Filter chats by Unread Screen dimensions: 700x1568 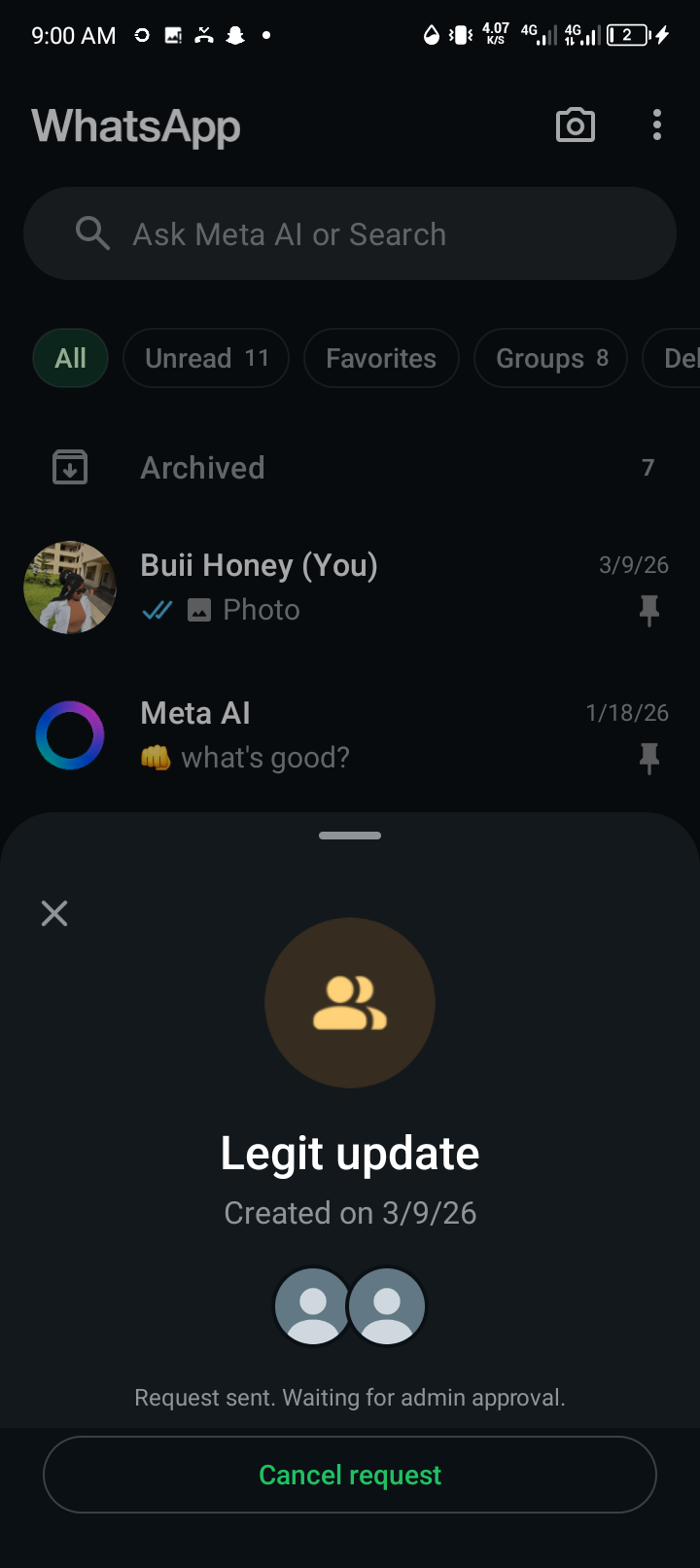206,358
